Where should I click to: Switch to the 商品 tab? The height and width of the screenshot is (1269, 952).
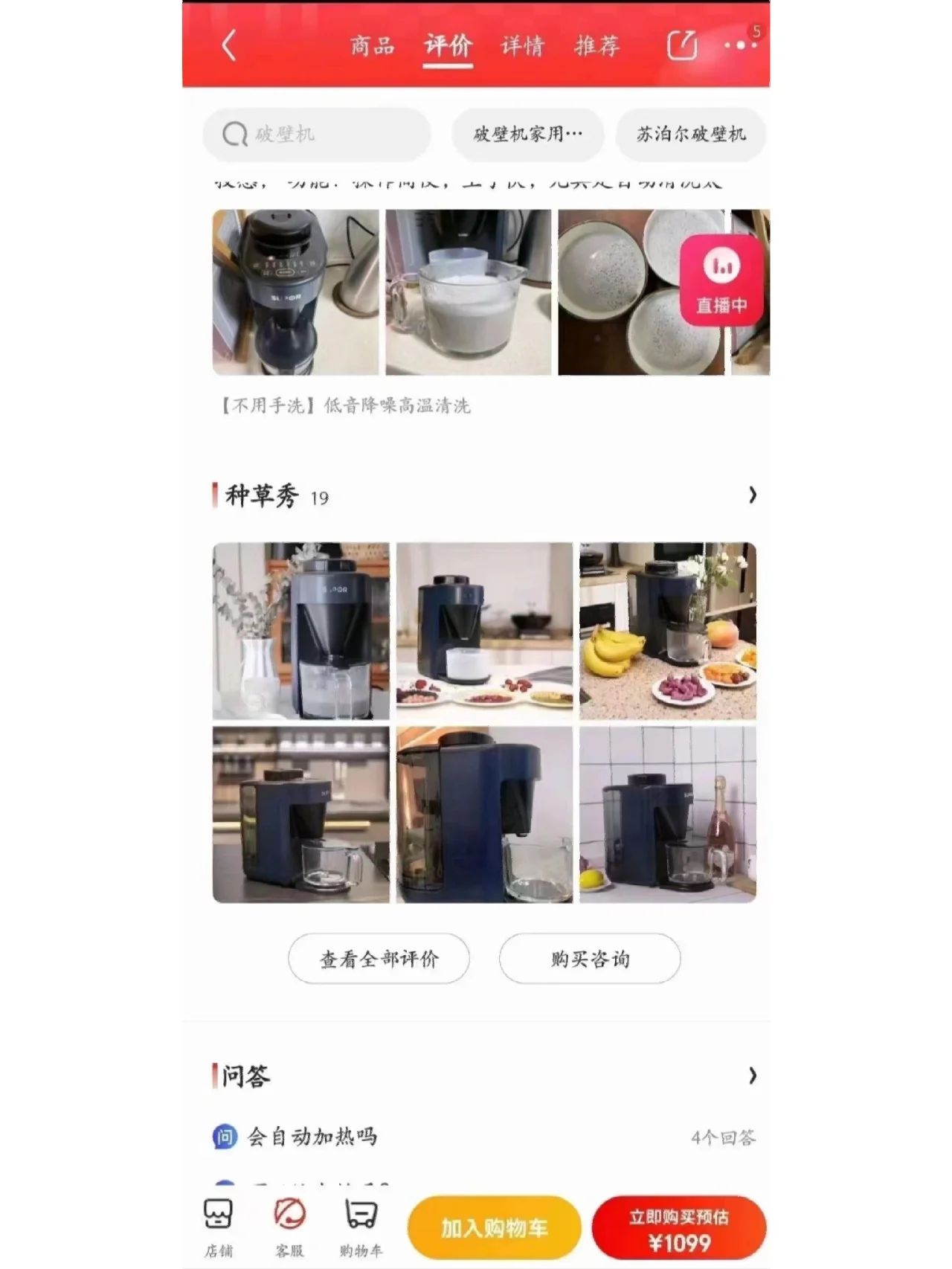372,46
